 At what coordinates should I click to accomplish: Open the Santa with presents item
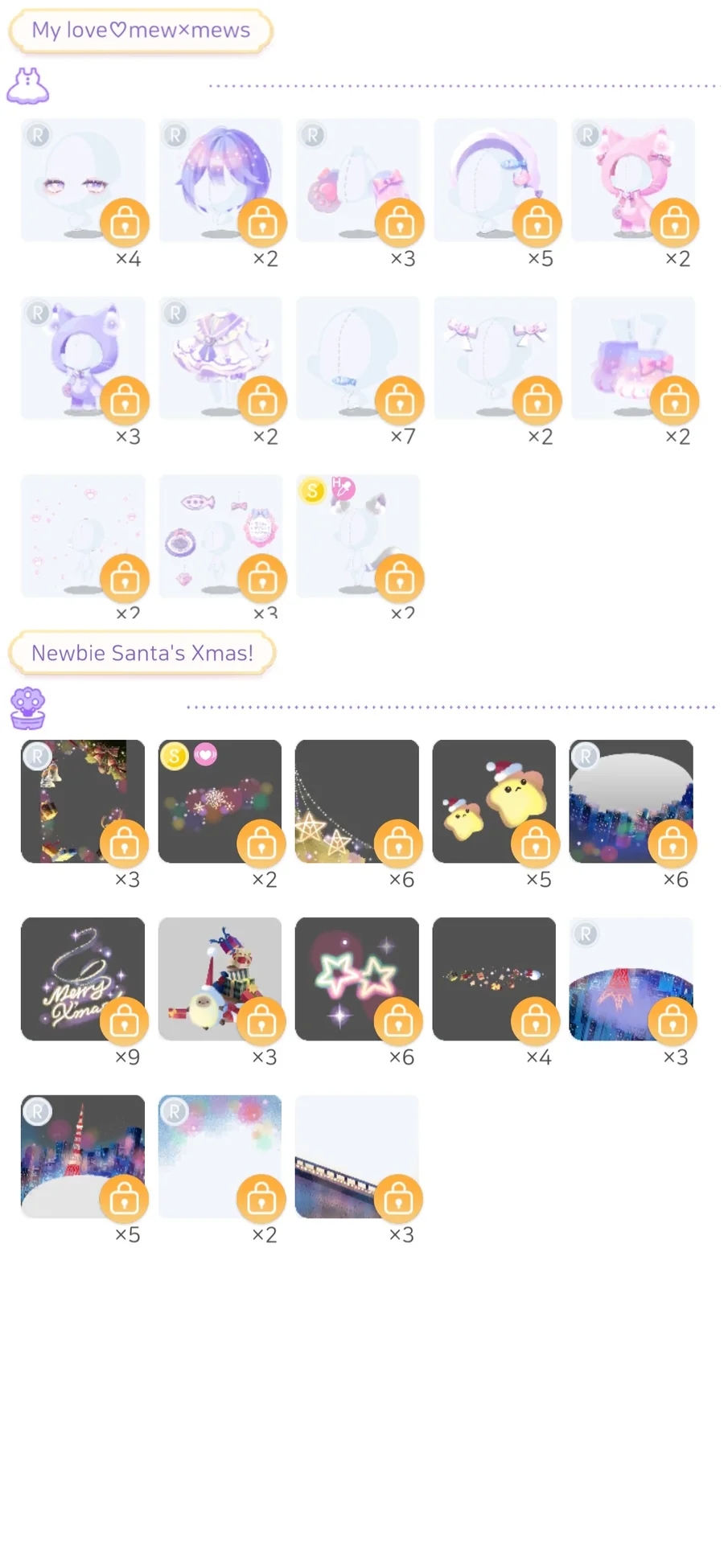(x=220, y=979)
